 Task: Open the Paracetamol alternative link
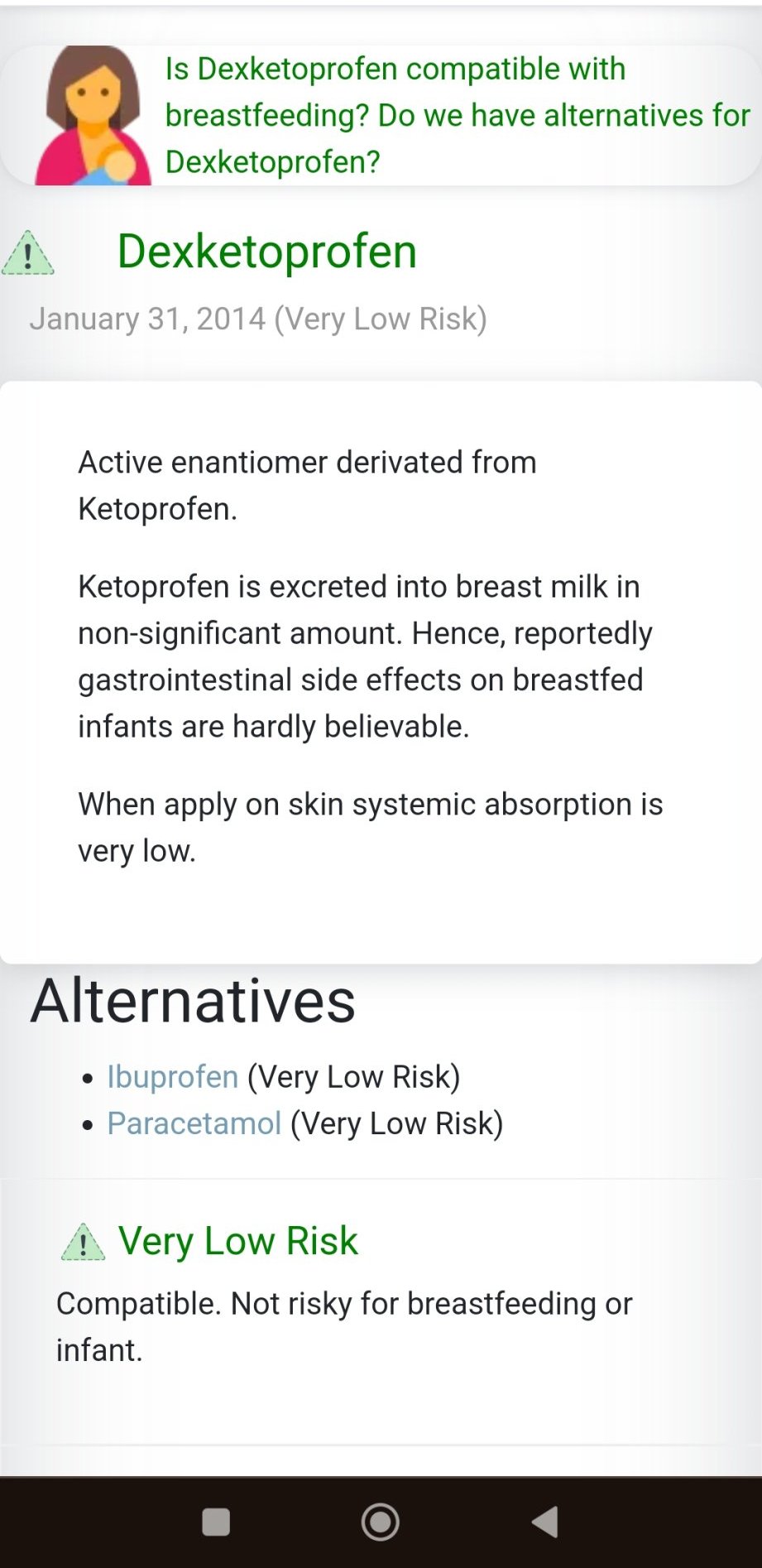pyautogui.click(x=194, y=1123)
